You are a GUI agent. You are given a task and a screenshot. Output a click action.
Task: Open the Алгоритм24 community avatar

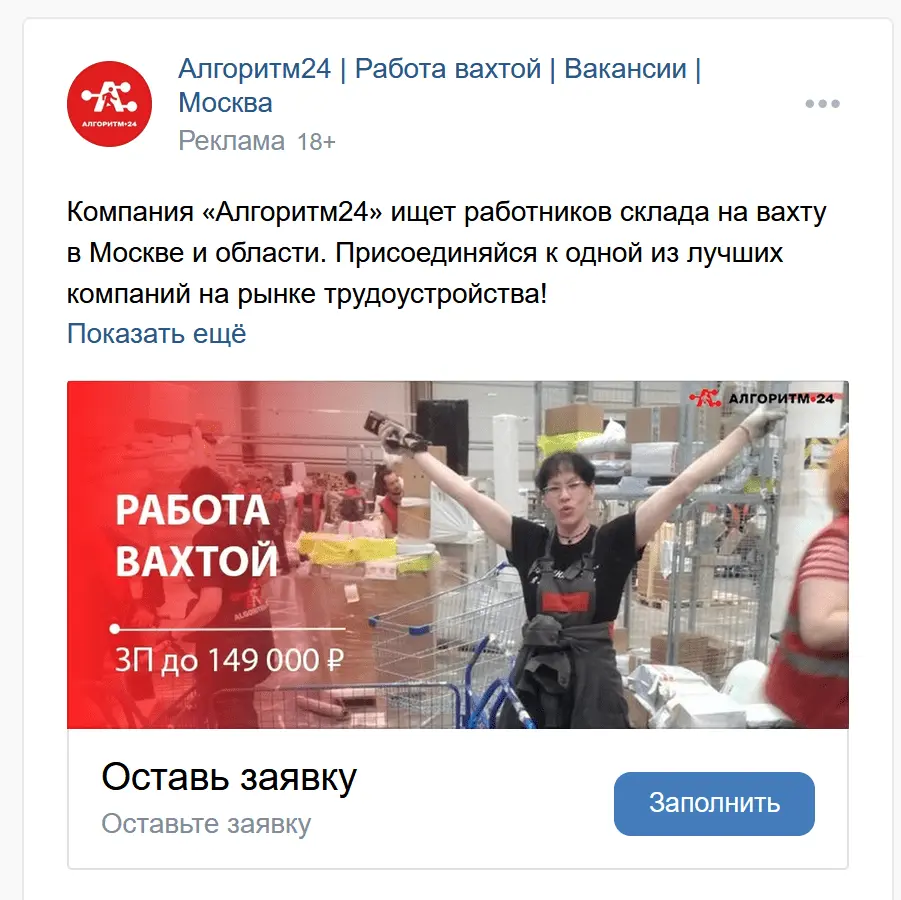point(109,103)
